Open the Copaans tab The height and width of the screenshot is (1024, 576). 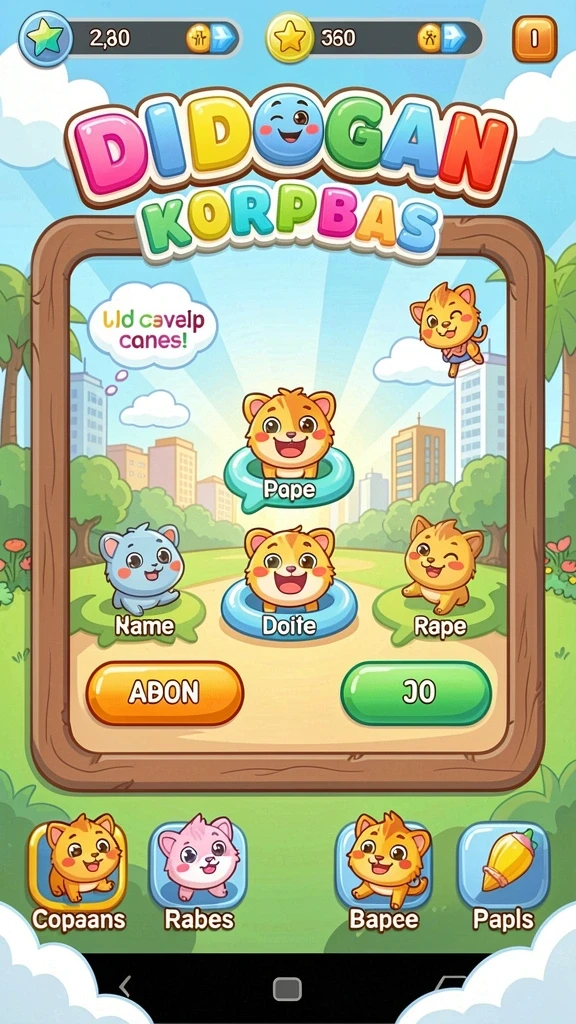click(x=78, y=872)
